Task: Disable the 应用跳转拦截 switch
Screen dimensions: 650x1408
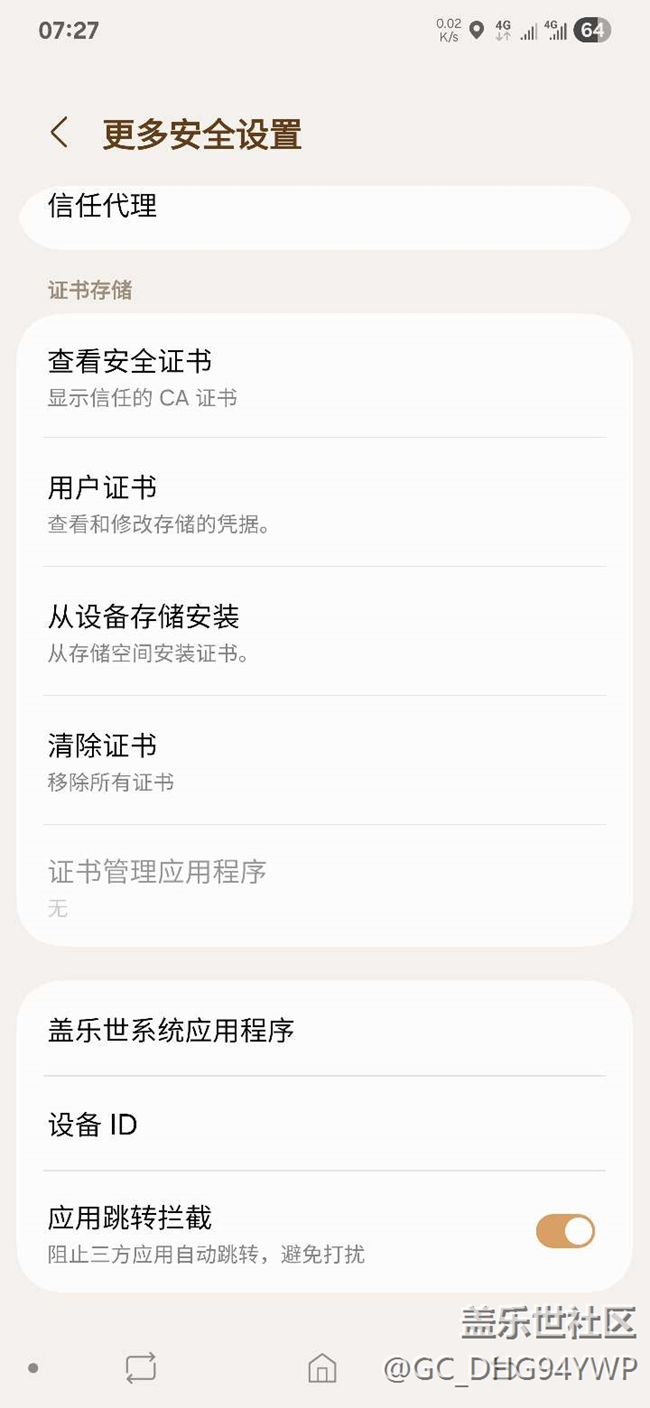Action: point(565,1231)
